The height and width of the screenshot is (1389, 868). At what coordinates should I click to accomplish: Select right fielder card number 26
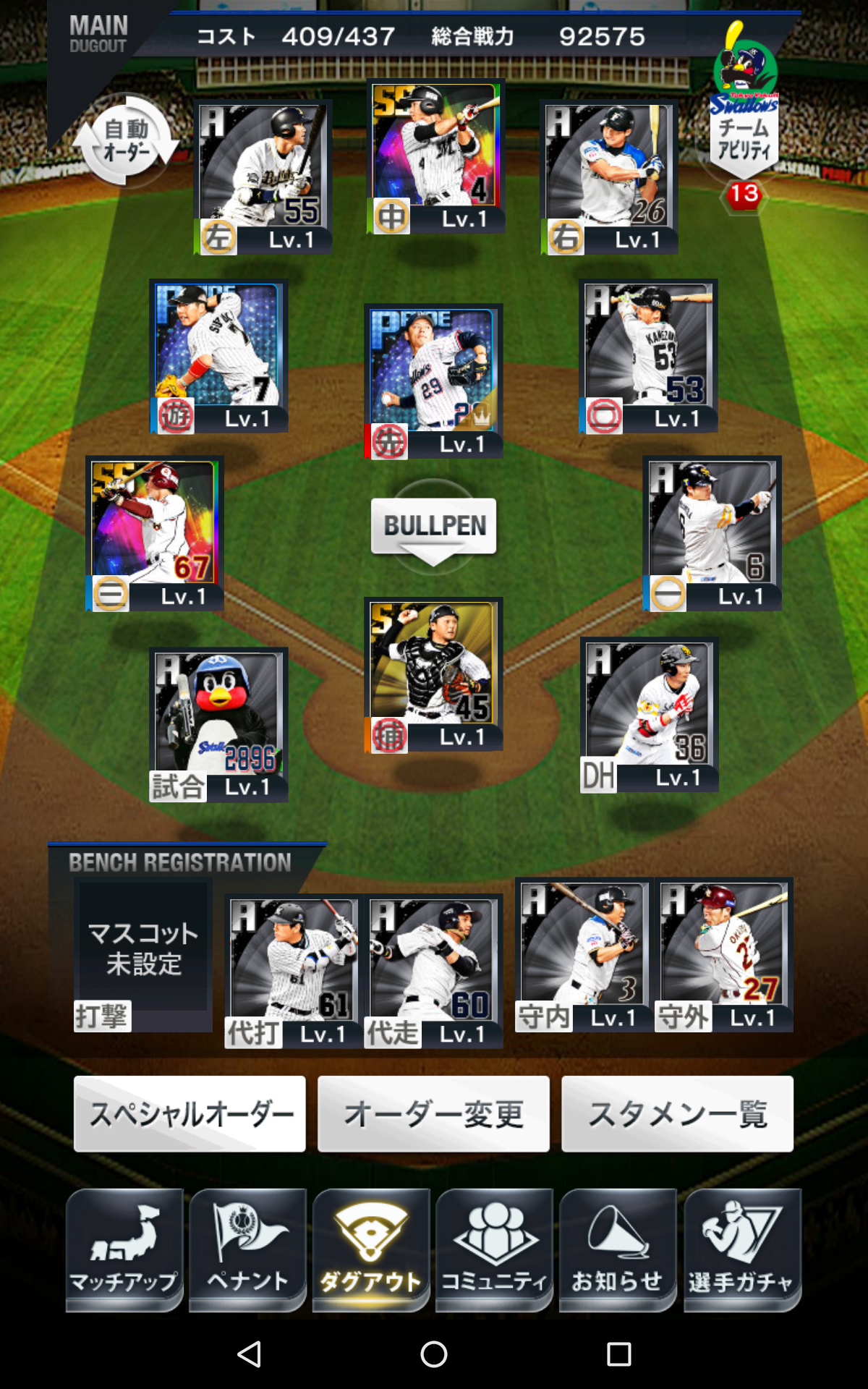609,177
